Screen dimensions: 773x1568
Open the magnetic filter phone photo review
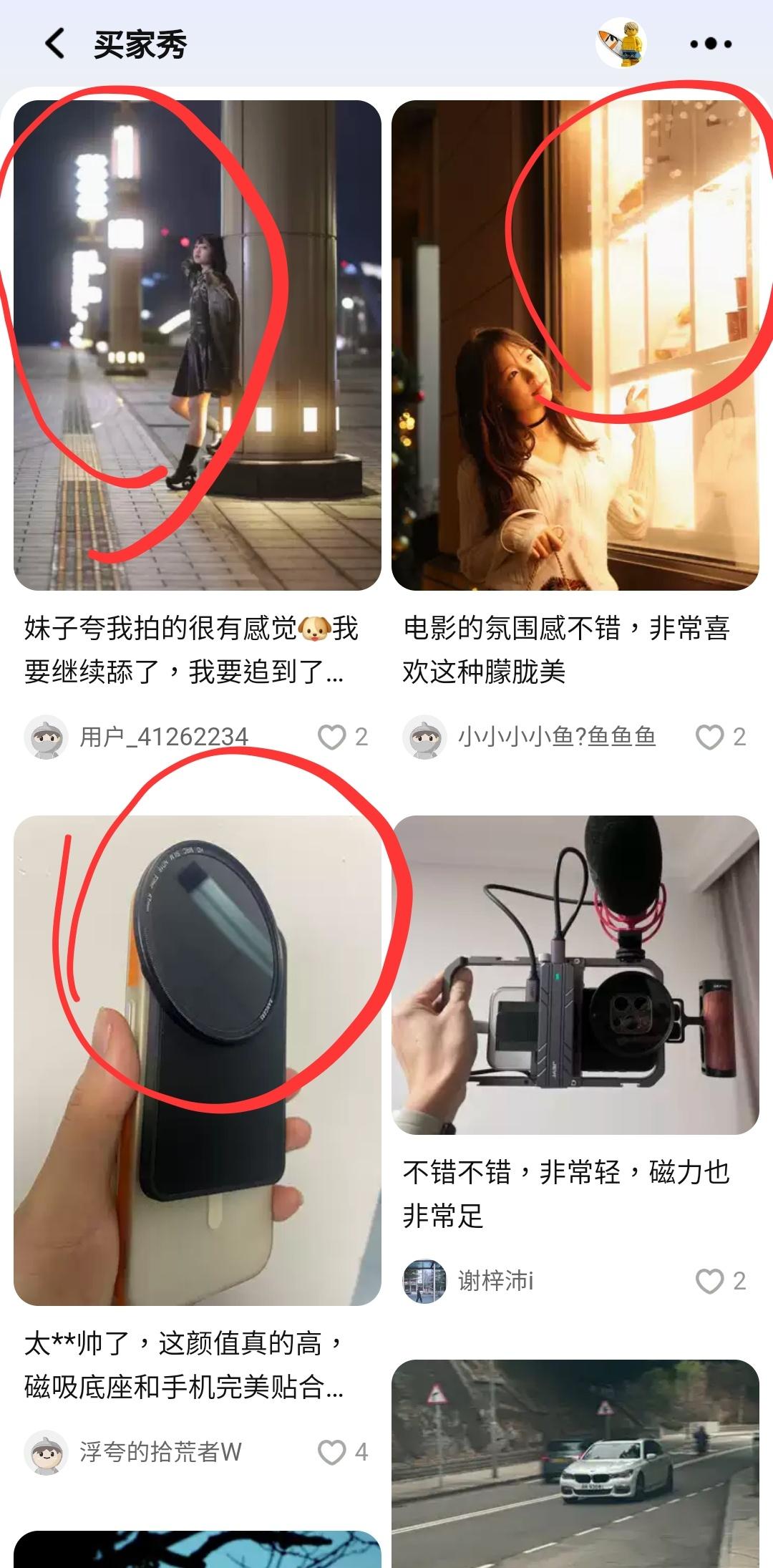tap(198, 1060)
